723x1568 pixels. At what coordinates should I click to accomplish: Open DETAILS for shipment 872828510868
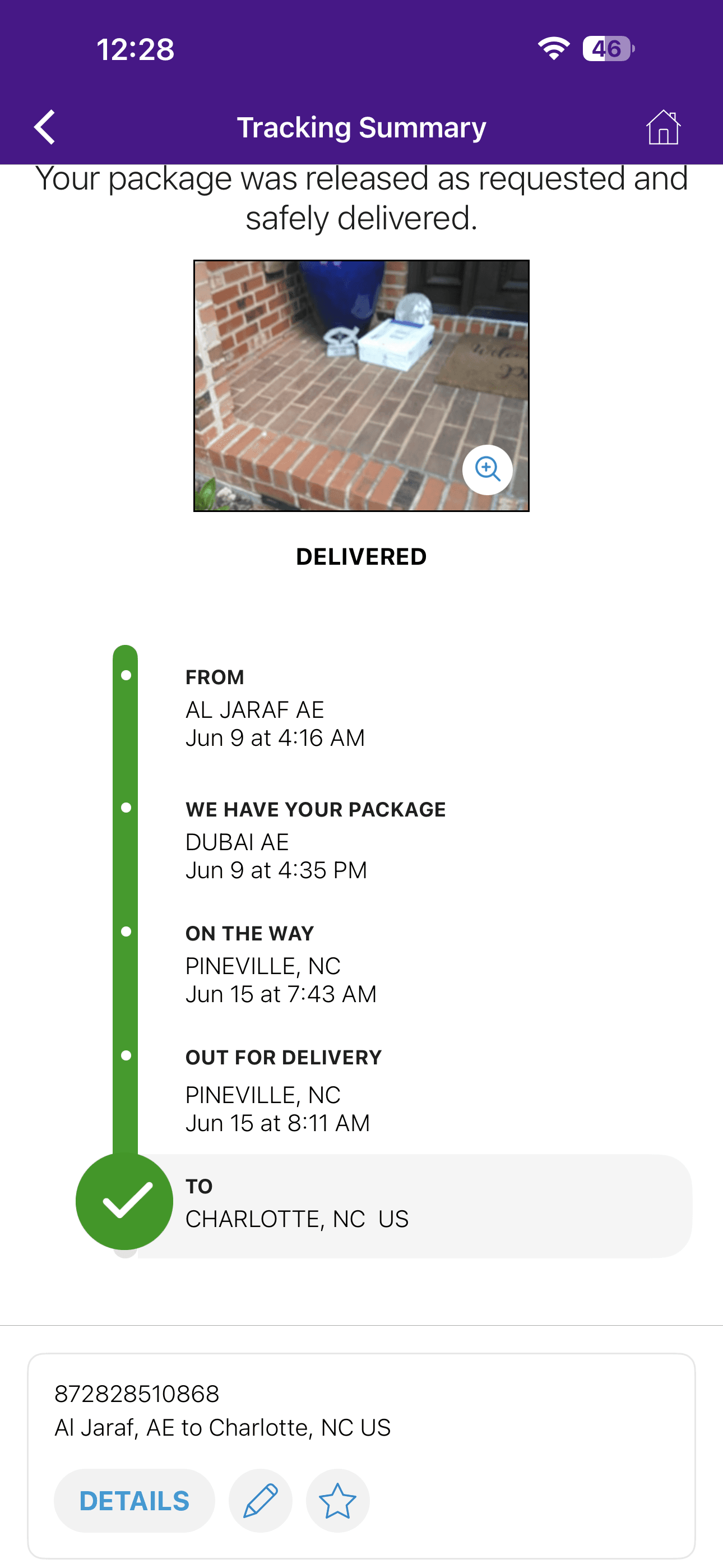(x=135, y=1501)
